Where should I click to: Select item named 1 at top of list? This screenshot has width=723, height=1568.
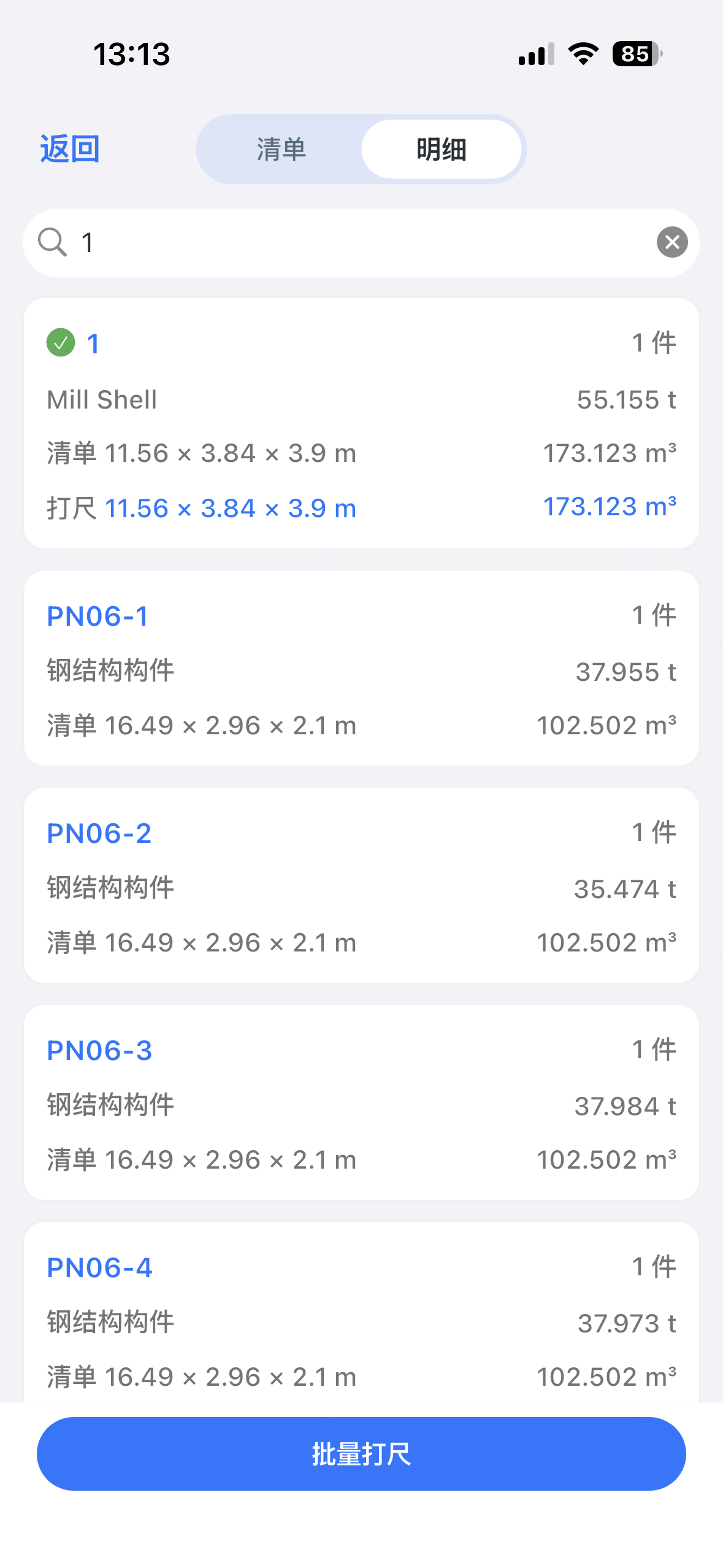coord(92,342)
